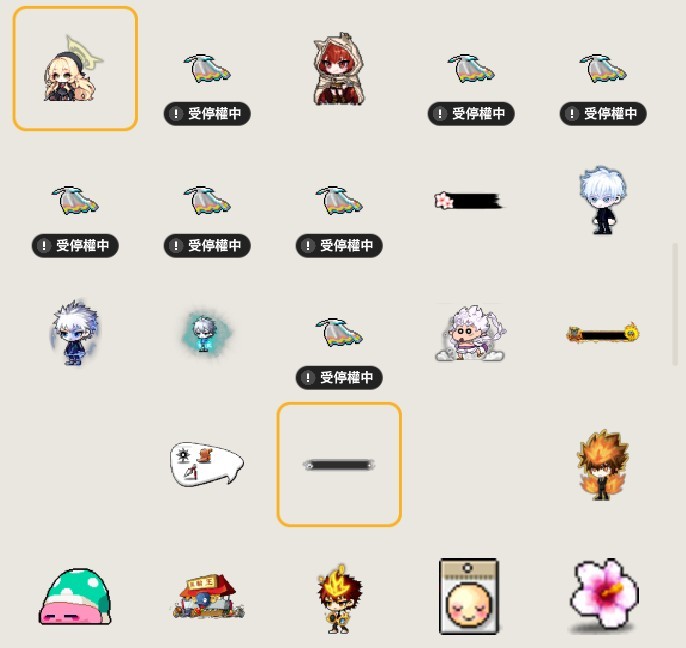
Task: Select brown-haired character with forehead flame
Action: [x=338, y=597]
